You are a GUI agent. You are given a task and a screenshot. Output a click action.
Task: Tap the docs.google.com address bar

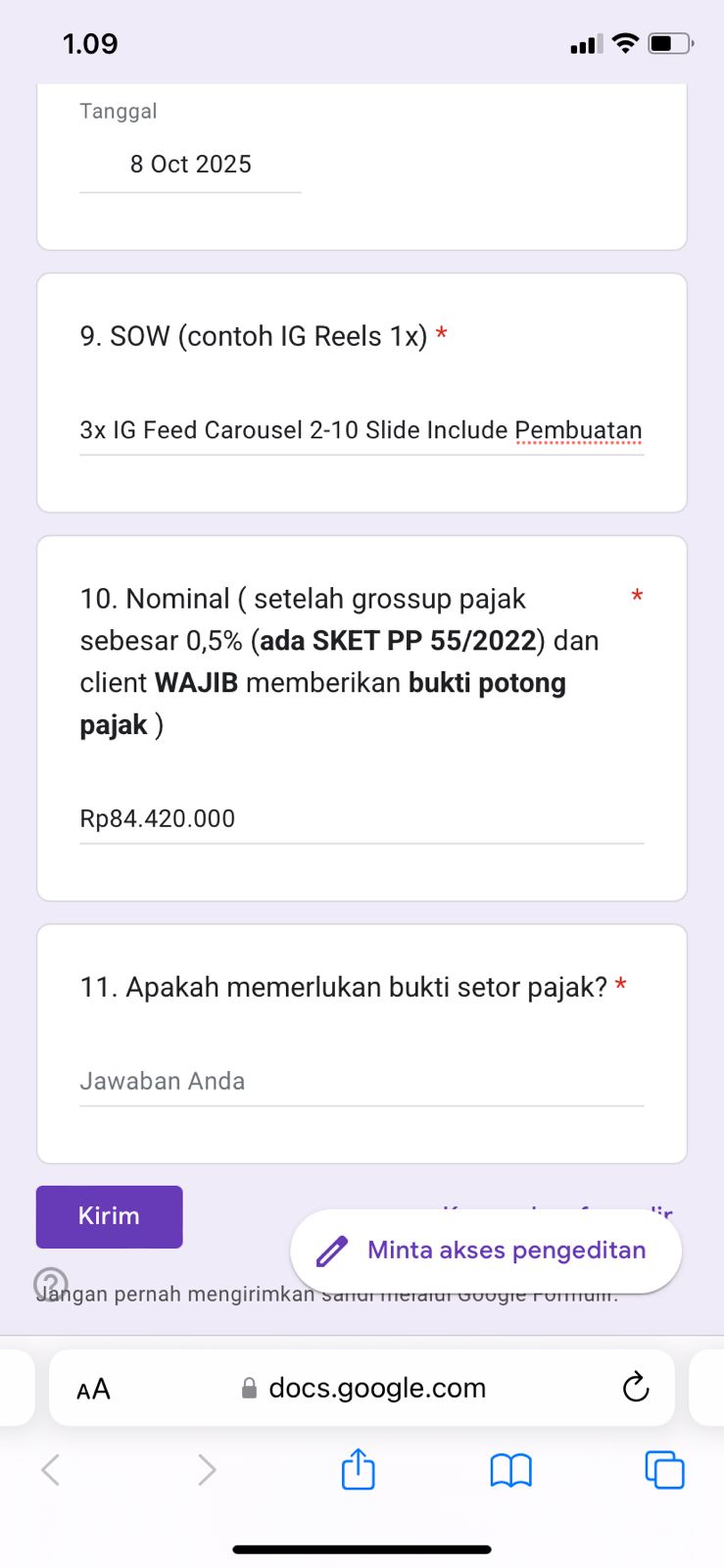point(376,1388)
